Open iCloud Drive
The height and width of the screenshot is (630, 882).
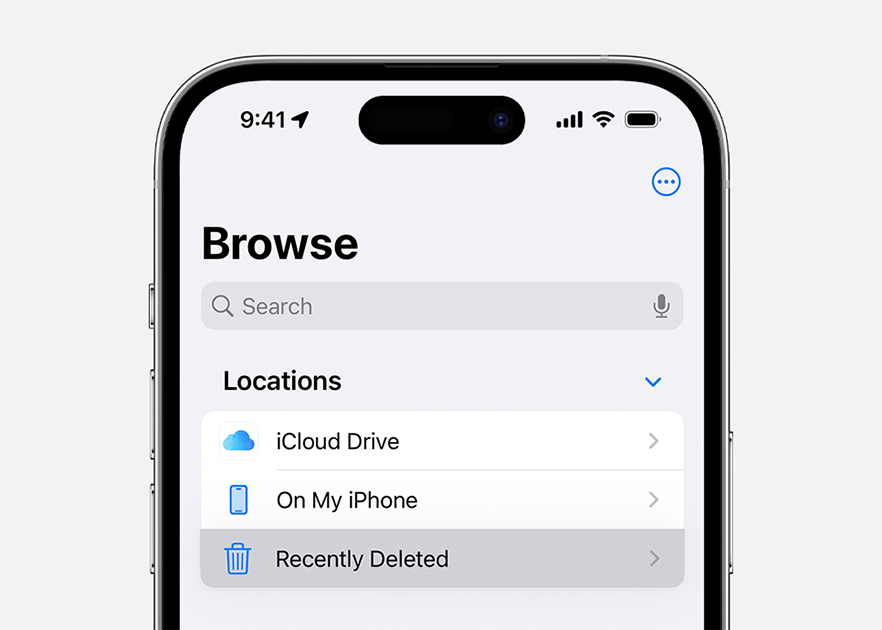click(441, 441)
